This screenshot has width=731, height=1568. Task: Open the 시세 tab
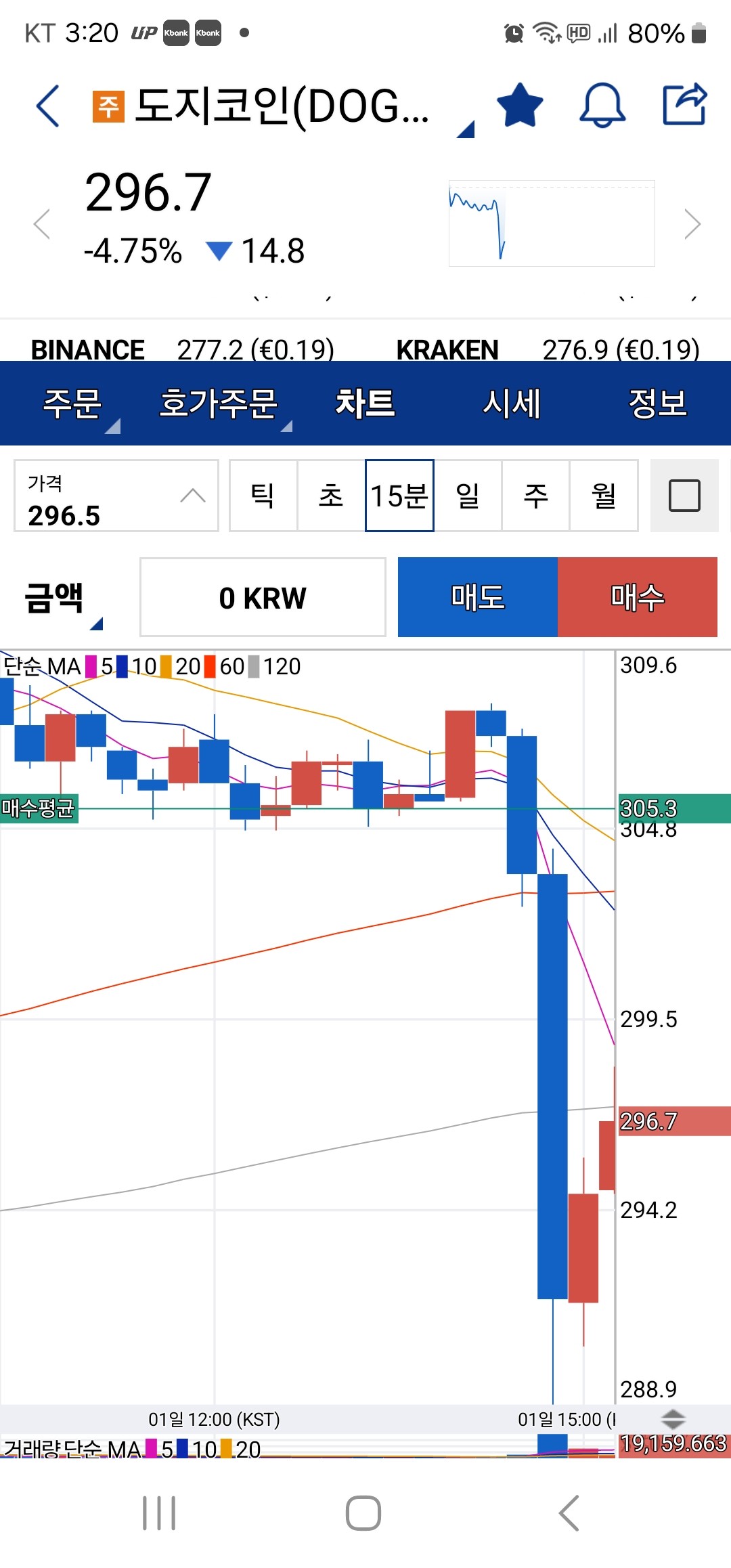[512, 404]
